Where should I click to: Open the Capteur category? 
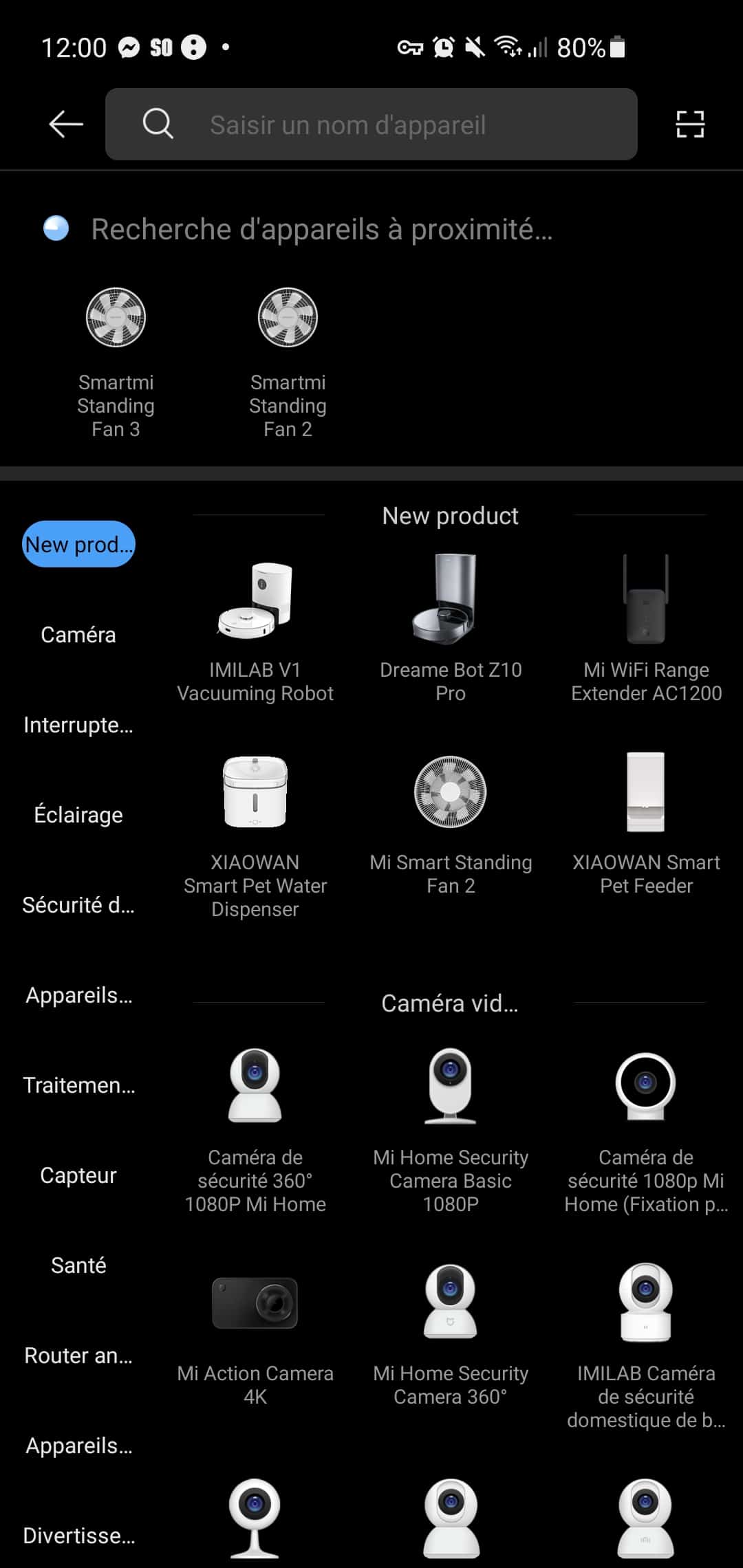point(78,1175)
